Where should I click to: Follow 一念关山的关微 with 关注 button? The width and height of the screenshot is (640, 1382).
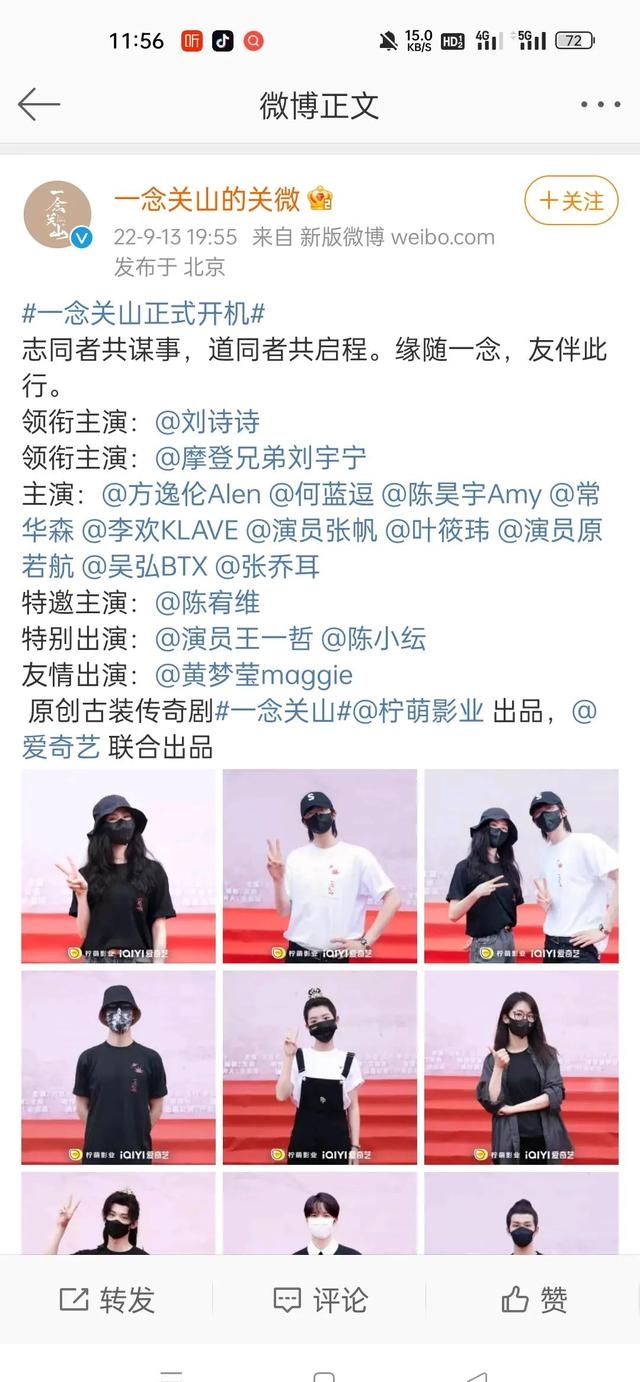tap(571, 201)
